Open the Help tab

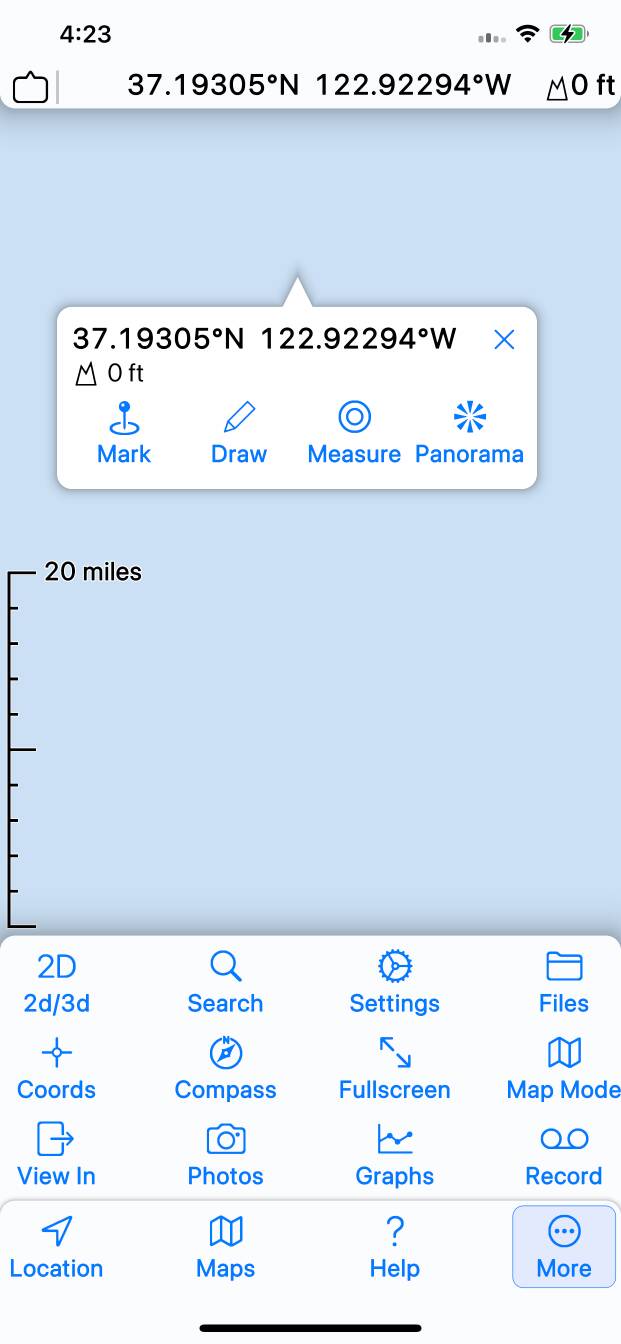pos(394,1247)
